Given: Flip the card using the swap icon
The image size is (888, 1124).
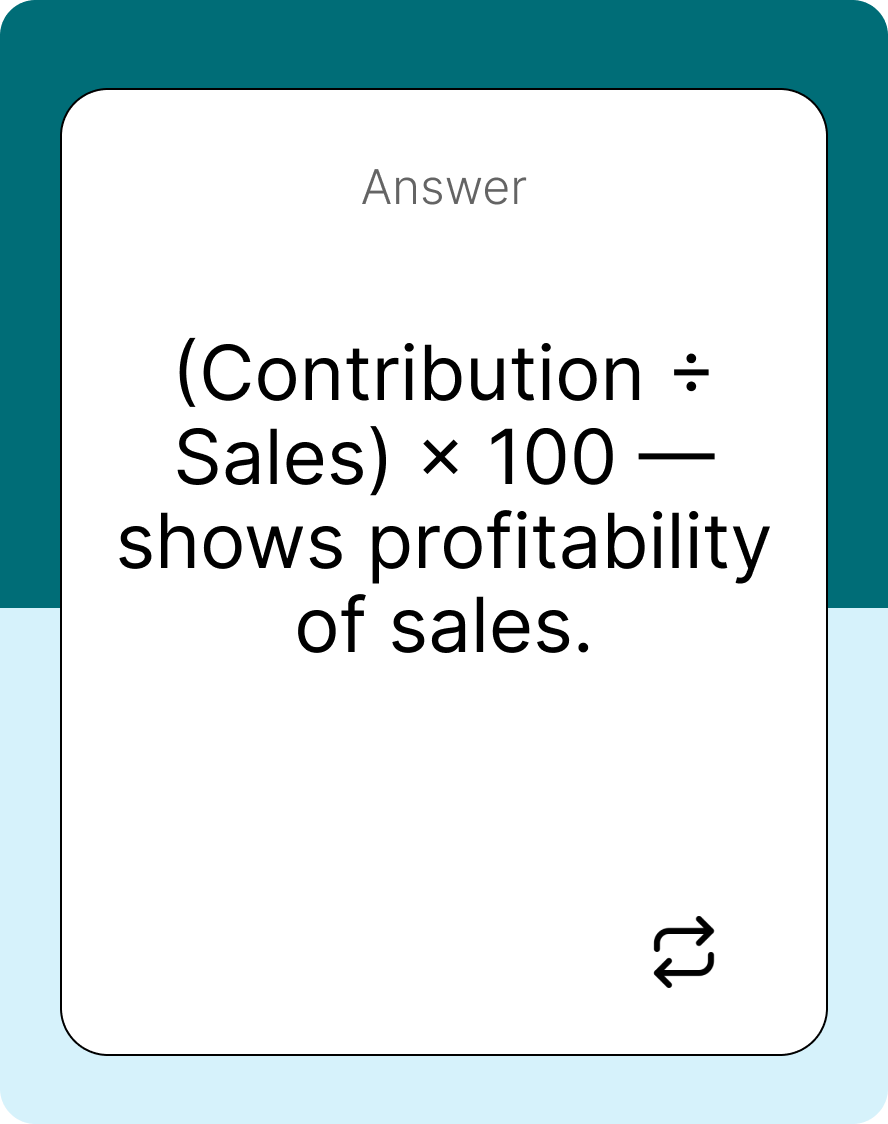Looking at the screenshot, I should click(684, 952).
